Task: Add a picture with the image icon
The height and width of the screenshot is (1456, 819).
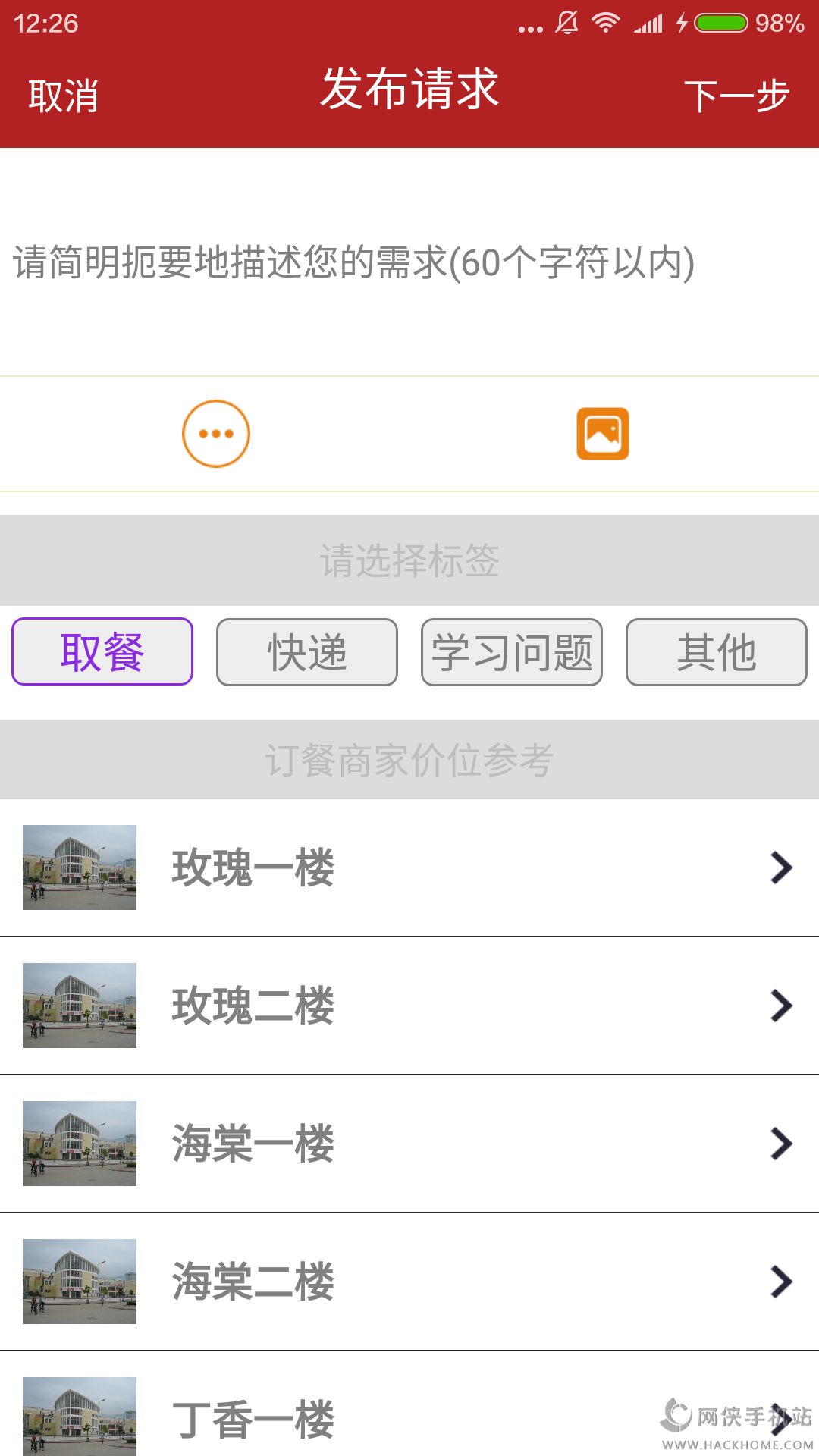Action: pyautogui.click(x=603, y=434)
